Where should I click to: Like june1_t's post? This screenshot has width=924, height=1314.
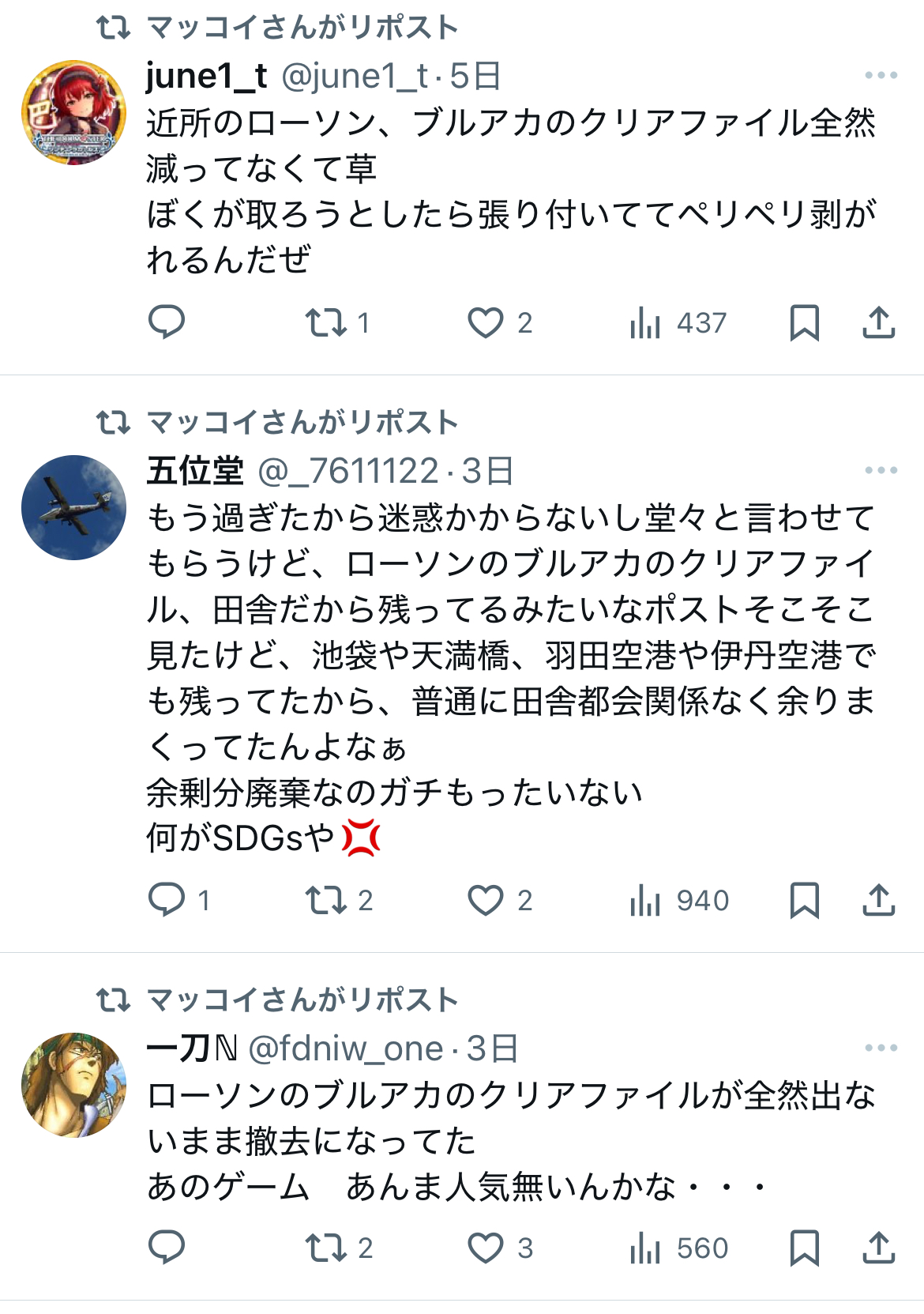pos(486,322)
